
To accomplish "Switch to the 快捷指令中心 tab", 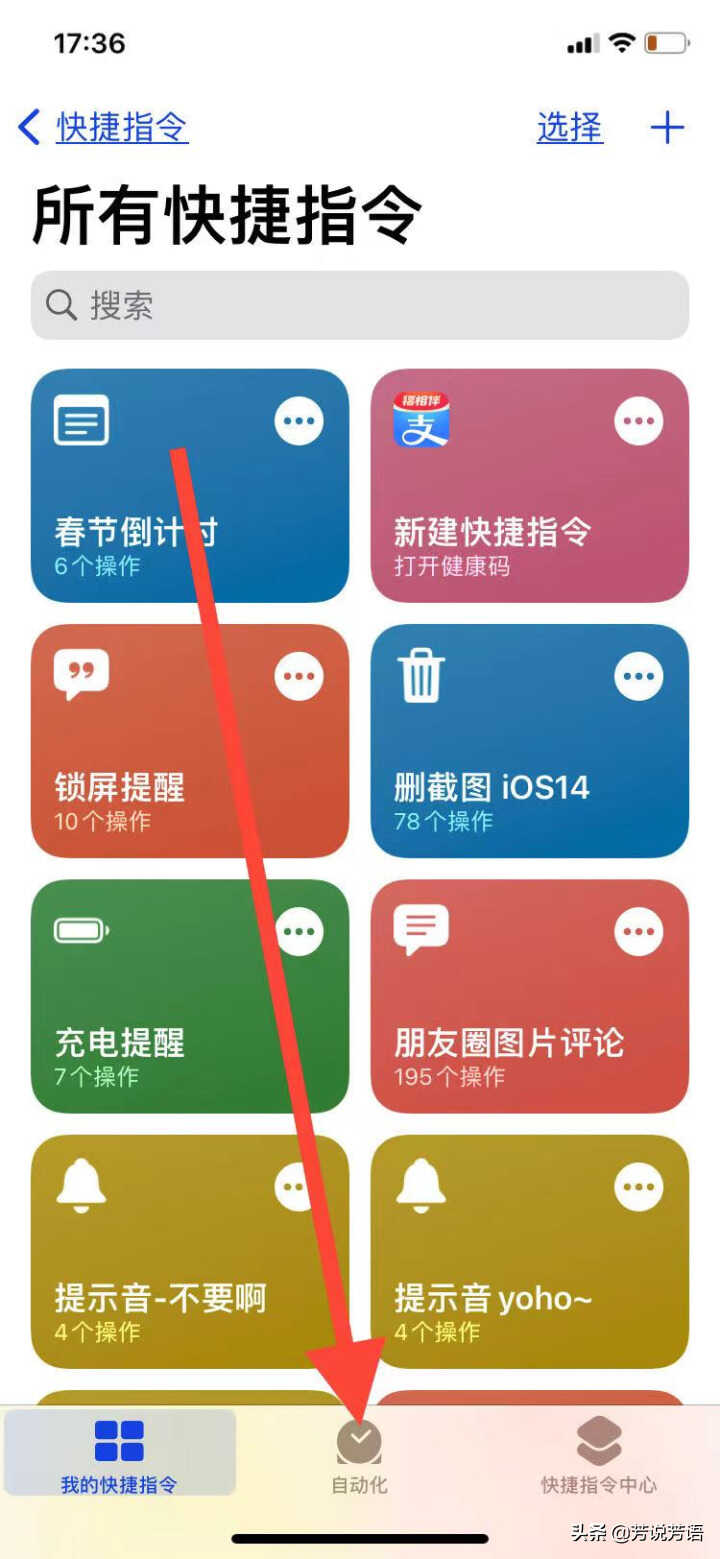I will [599, 1457].
